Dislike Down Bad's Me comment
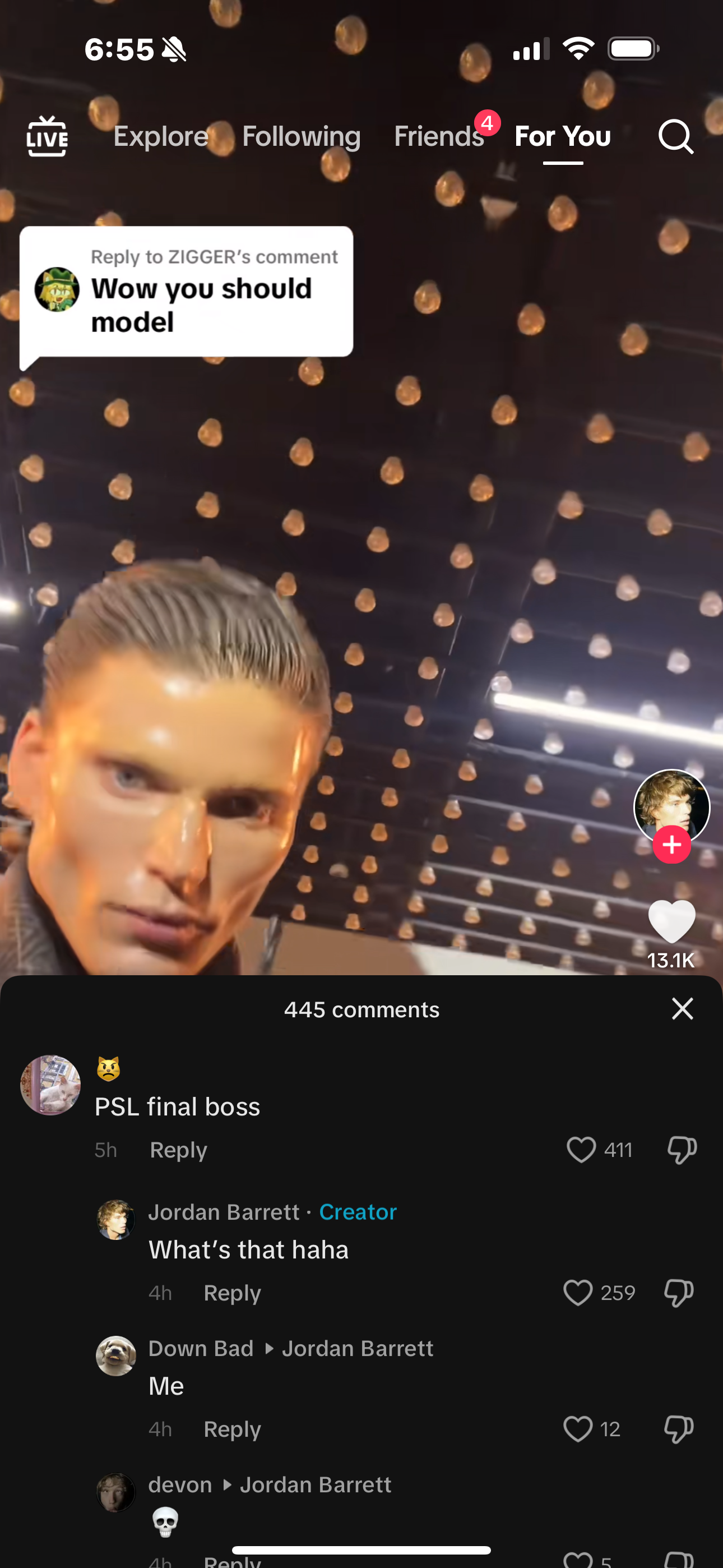This screenshot has height=1568, width=723. click(x=679, y=1428)
